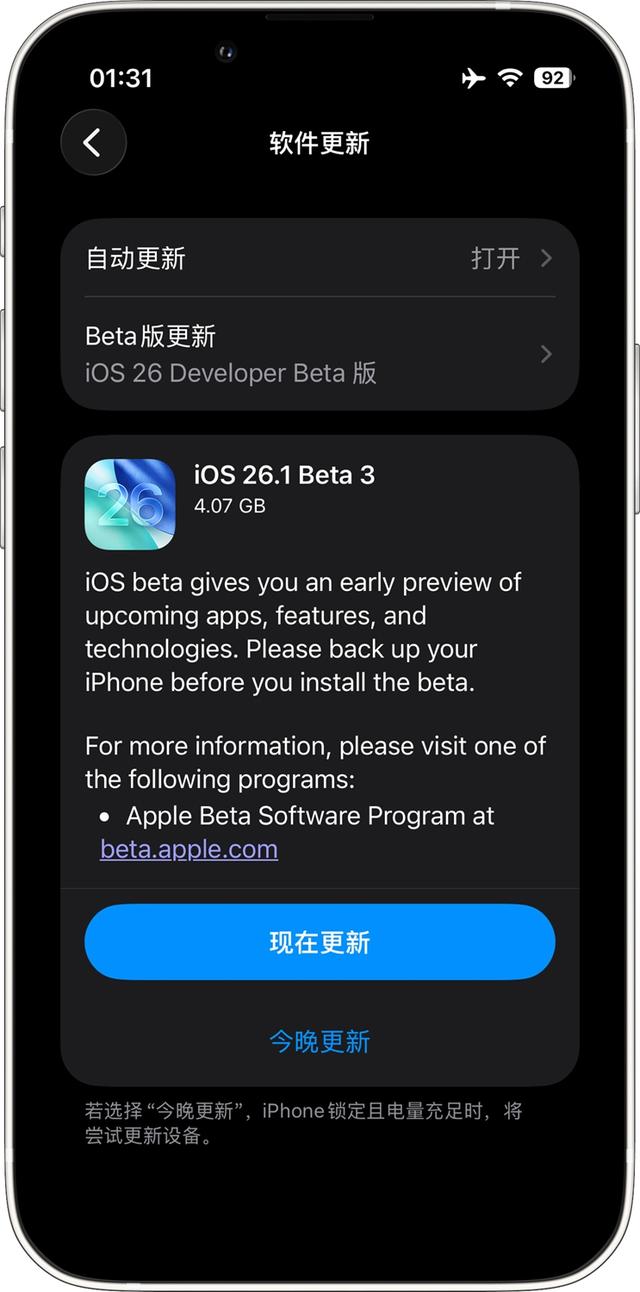This screenshot has width=640, height=1292.
Task: Open the Beta版更新 options
Action: [319, 354]
